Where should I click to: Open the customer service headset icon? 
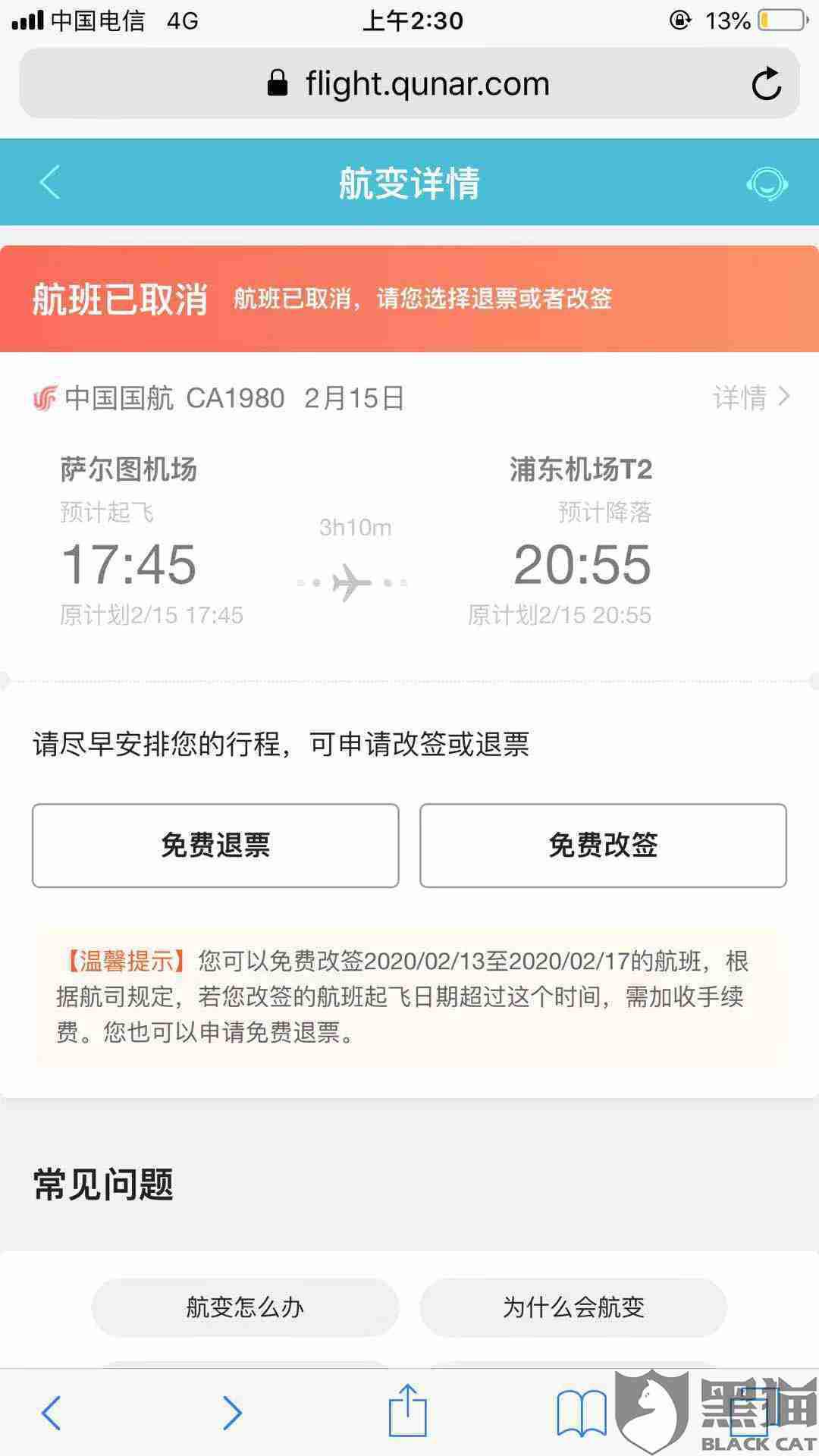coord(767,184)
